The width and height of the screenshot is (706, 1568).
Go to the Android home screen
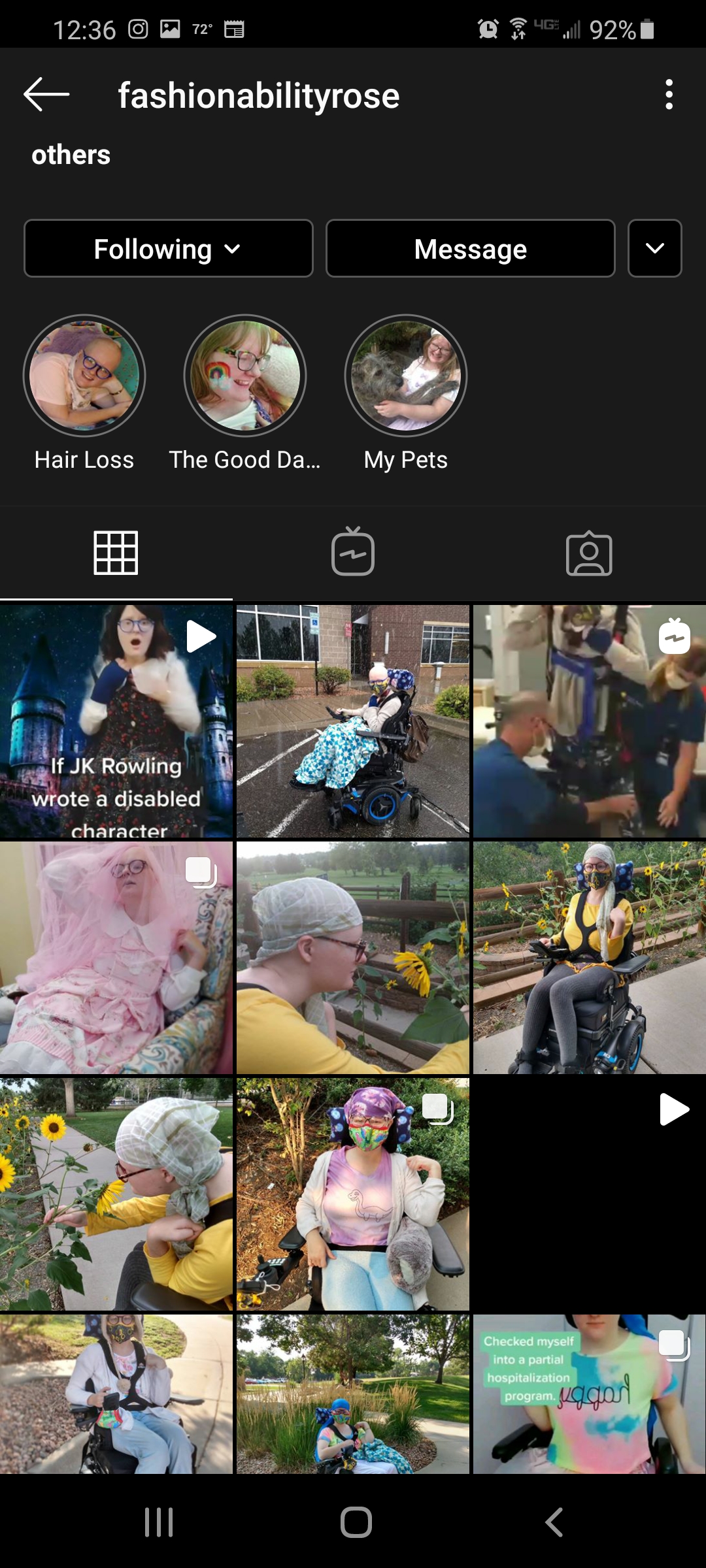point(356,1522)
